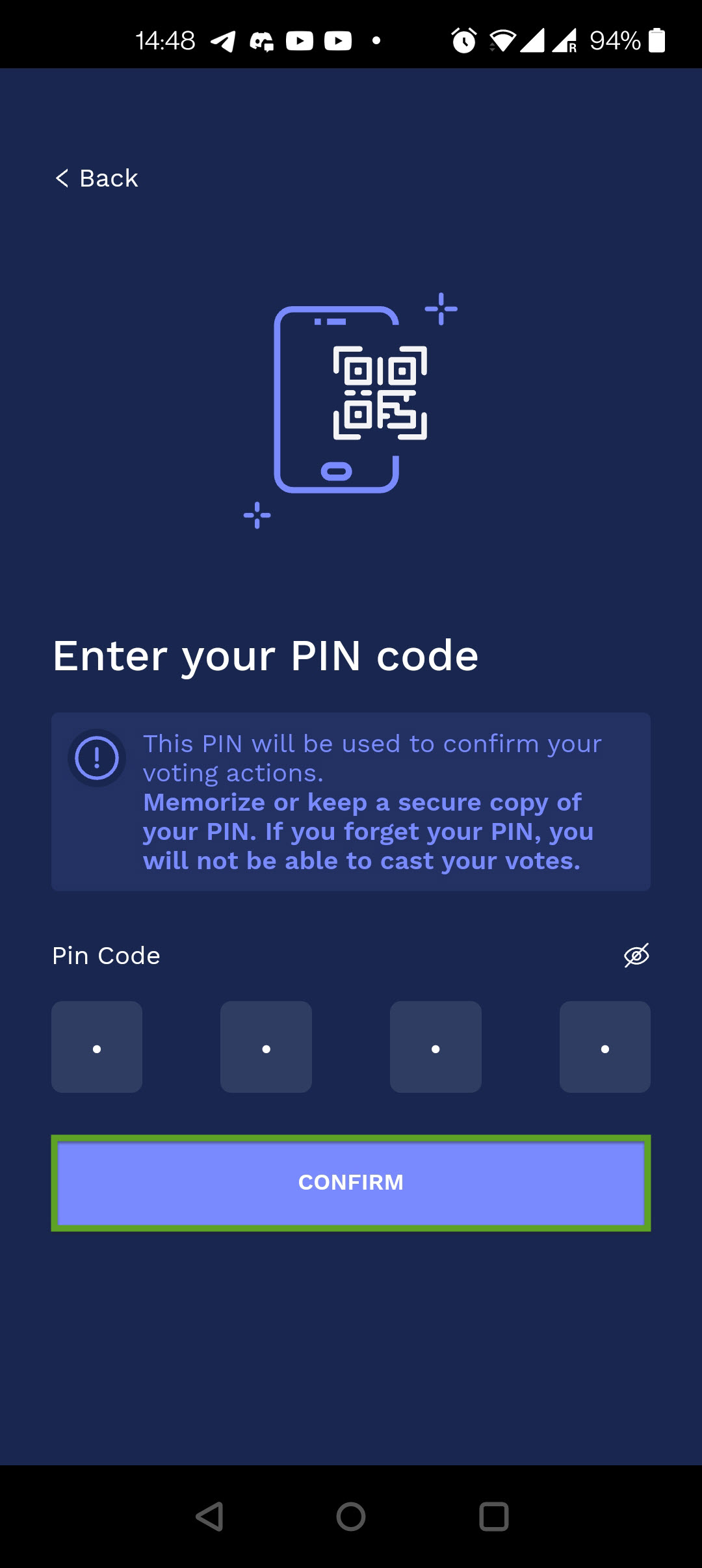Open recent apps from navigation bar
The width and height of the screenshot is (702, 1568).
tap(493, 1517)
